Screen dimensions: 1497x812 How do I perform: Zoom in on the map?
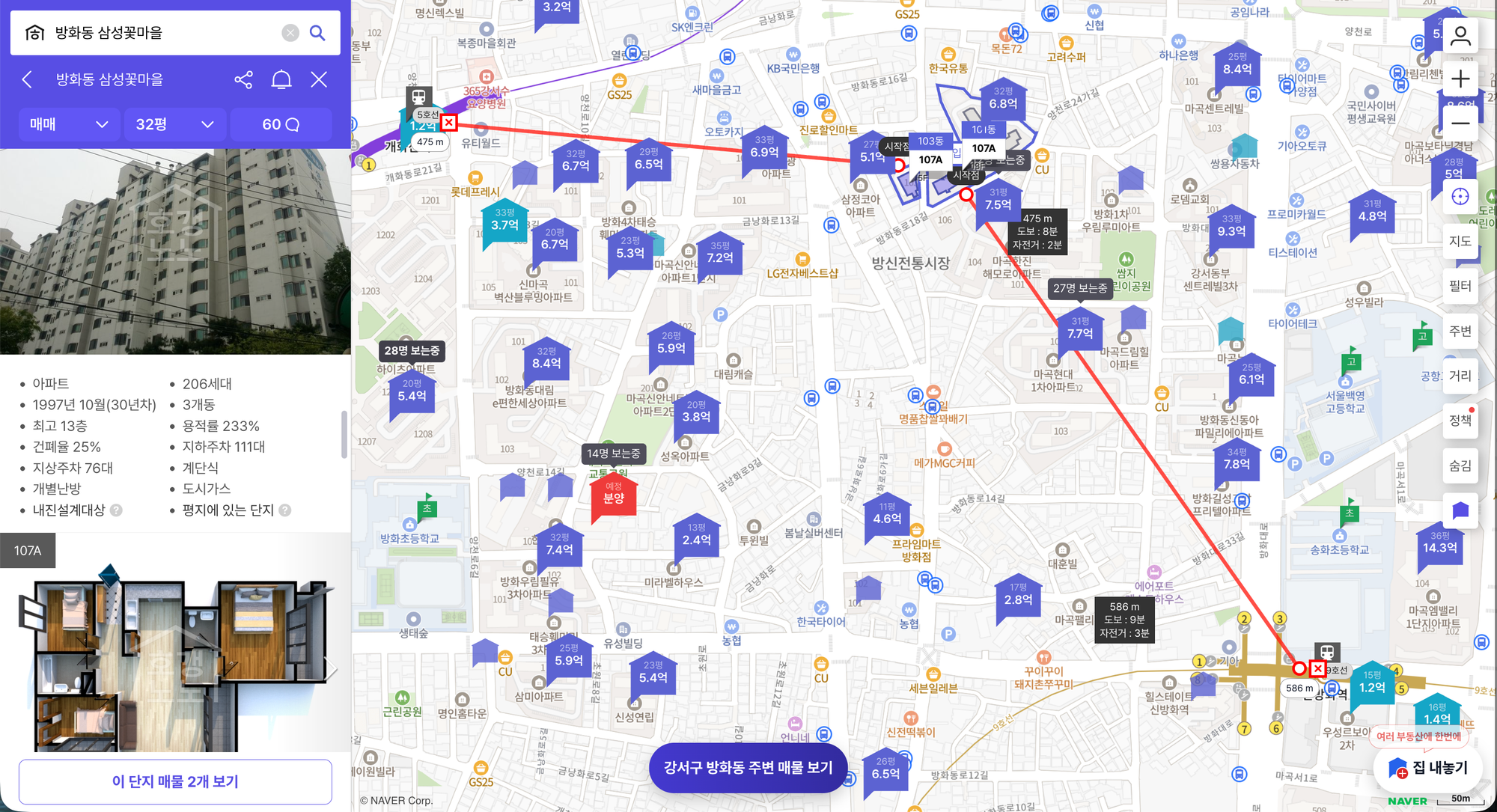[x=1460, y=79]
